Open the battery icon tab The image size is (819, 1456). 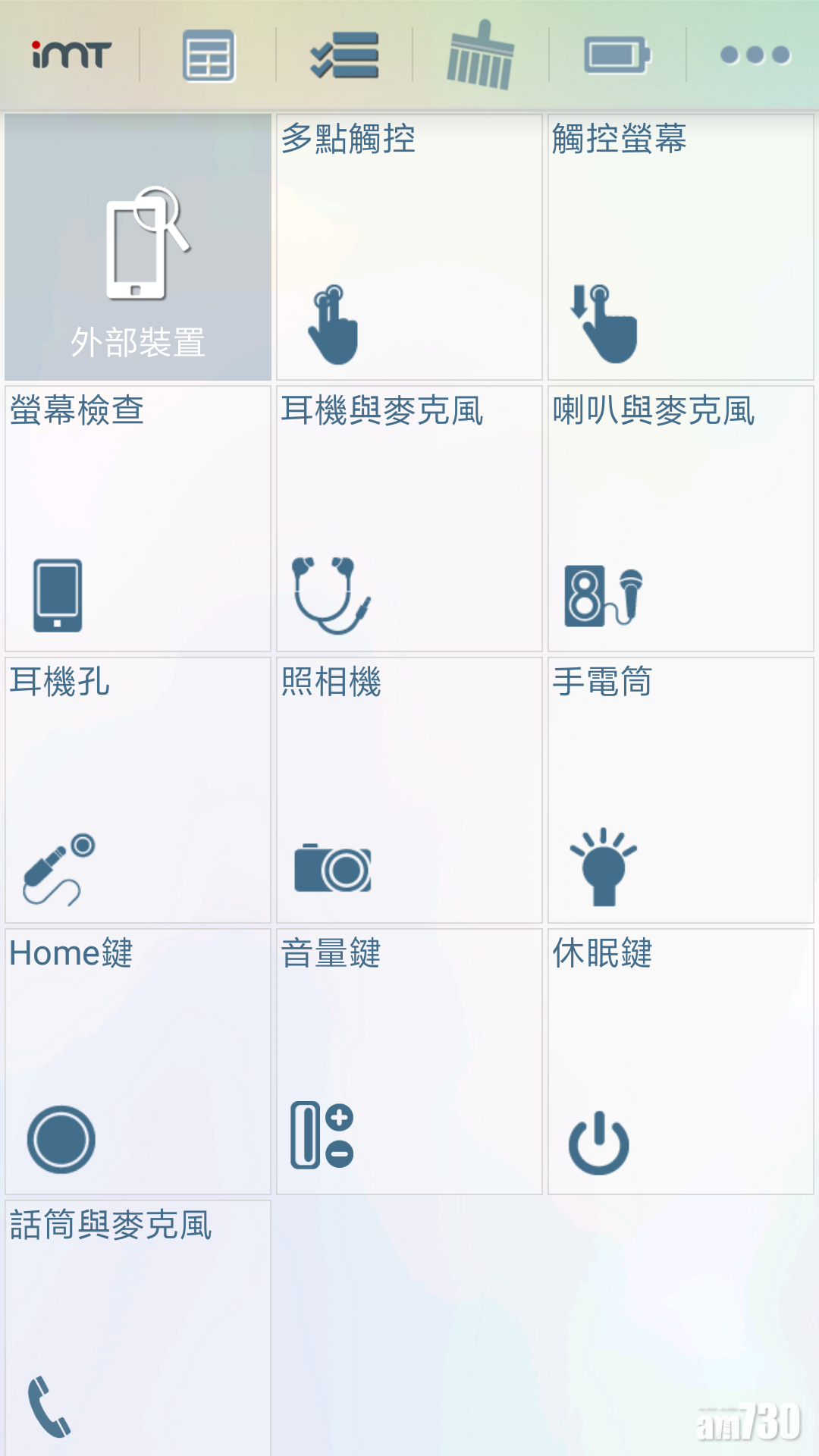[617, 55]
